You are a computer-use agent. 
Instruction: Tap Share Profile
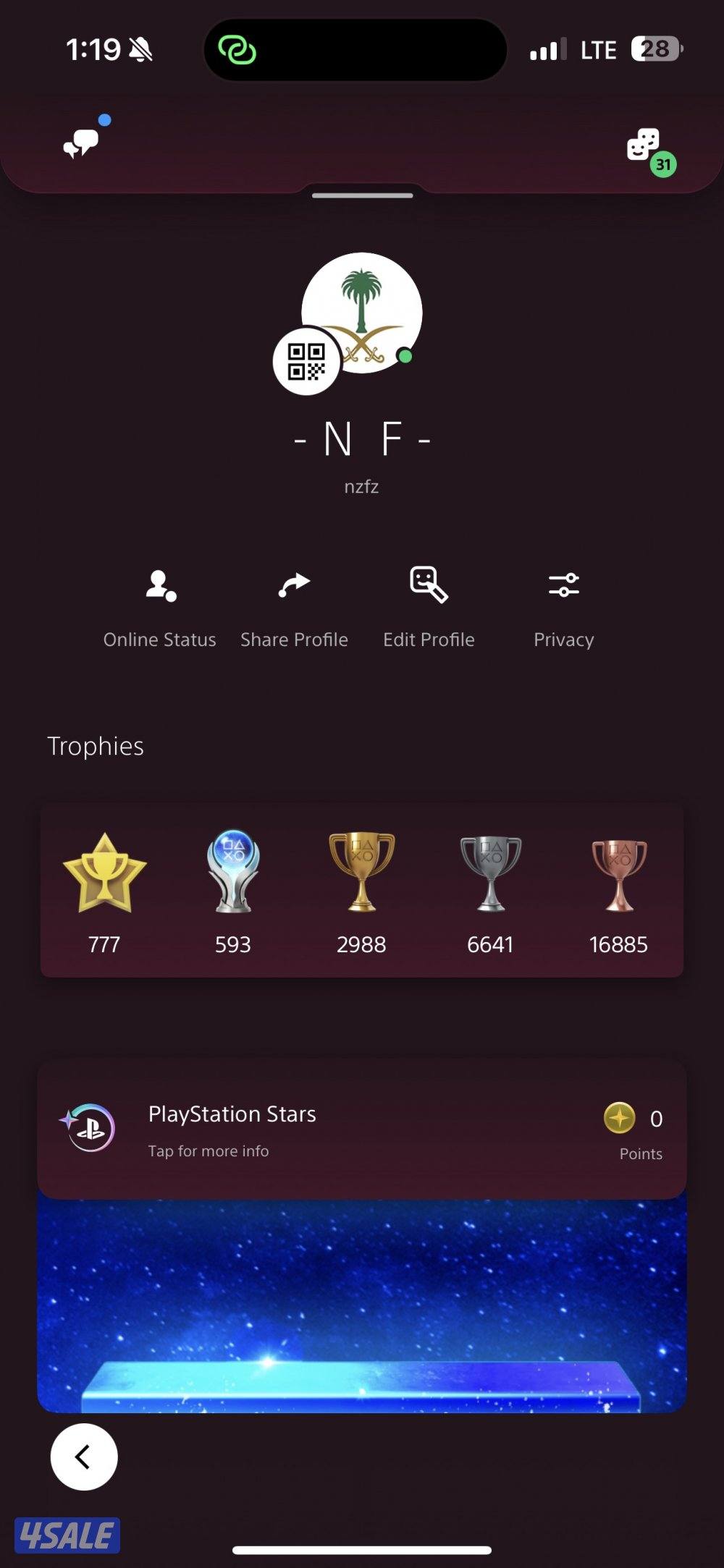(294, 606)
